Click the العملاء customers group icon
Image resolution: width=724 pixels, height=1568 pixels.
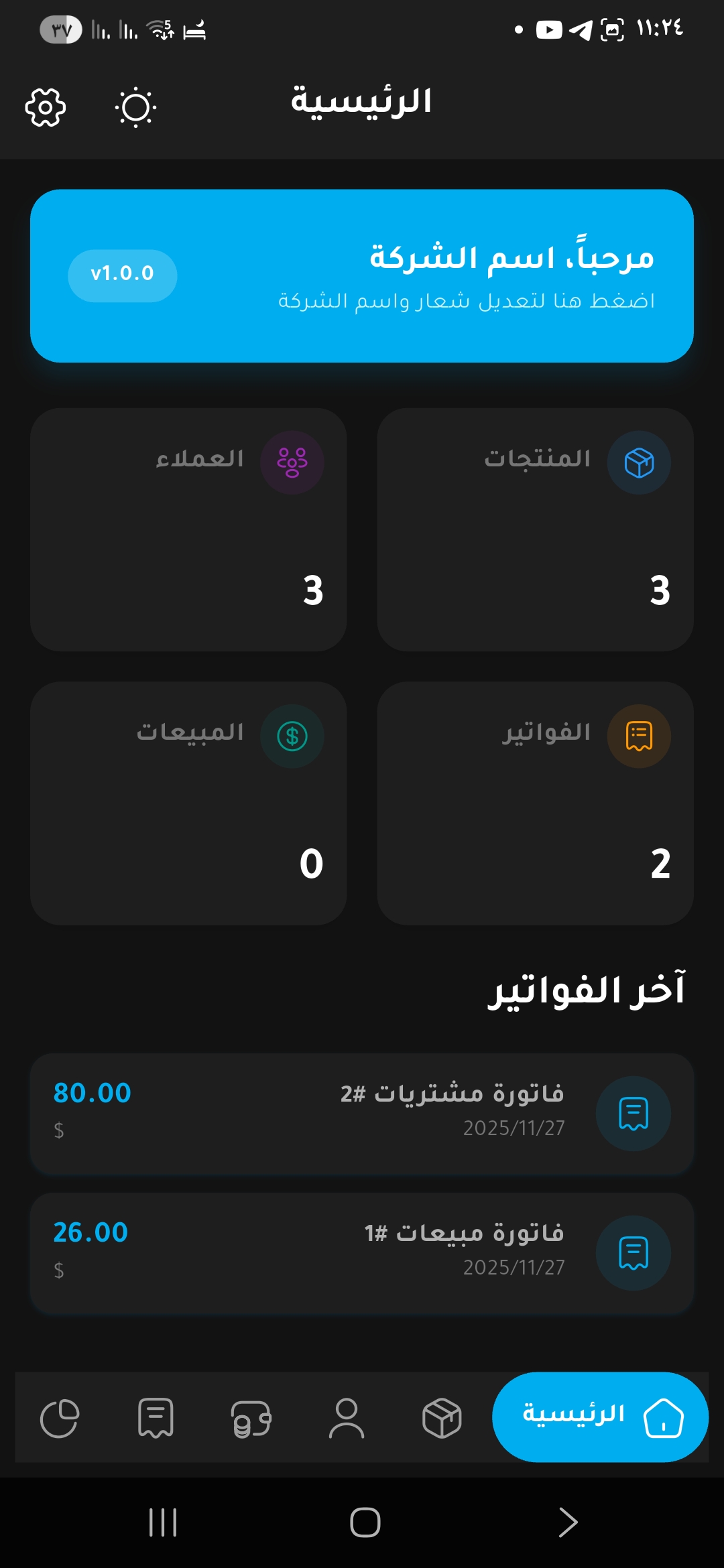click(292, 461)
